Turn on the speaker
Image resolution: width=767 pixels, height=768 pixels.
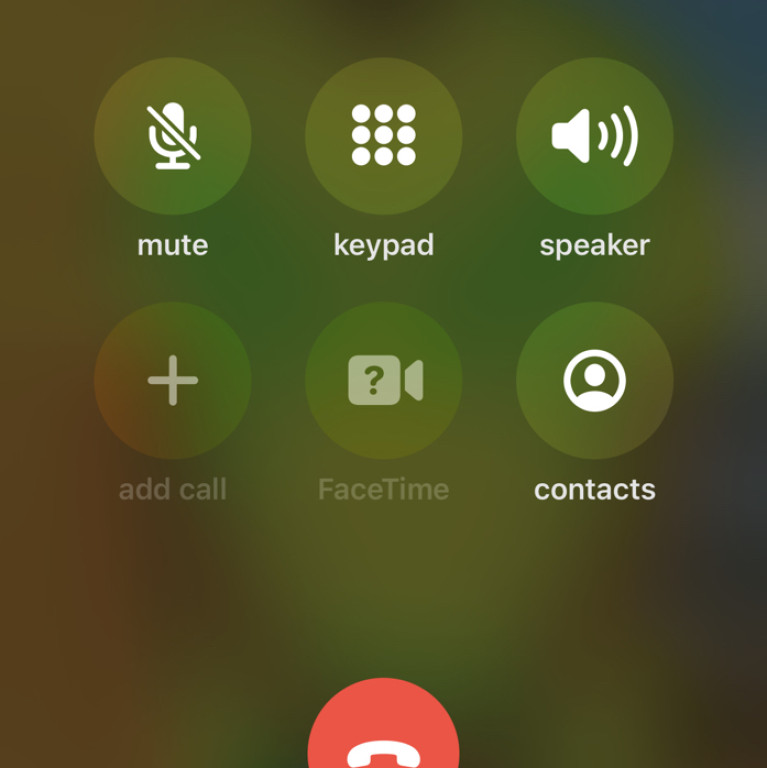click(594, 136)
